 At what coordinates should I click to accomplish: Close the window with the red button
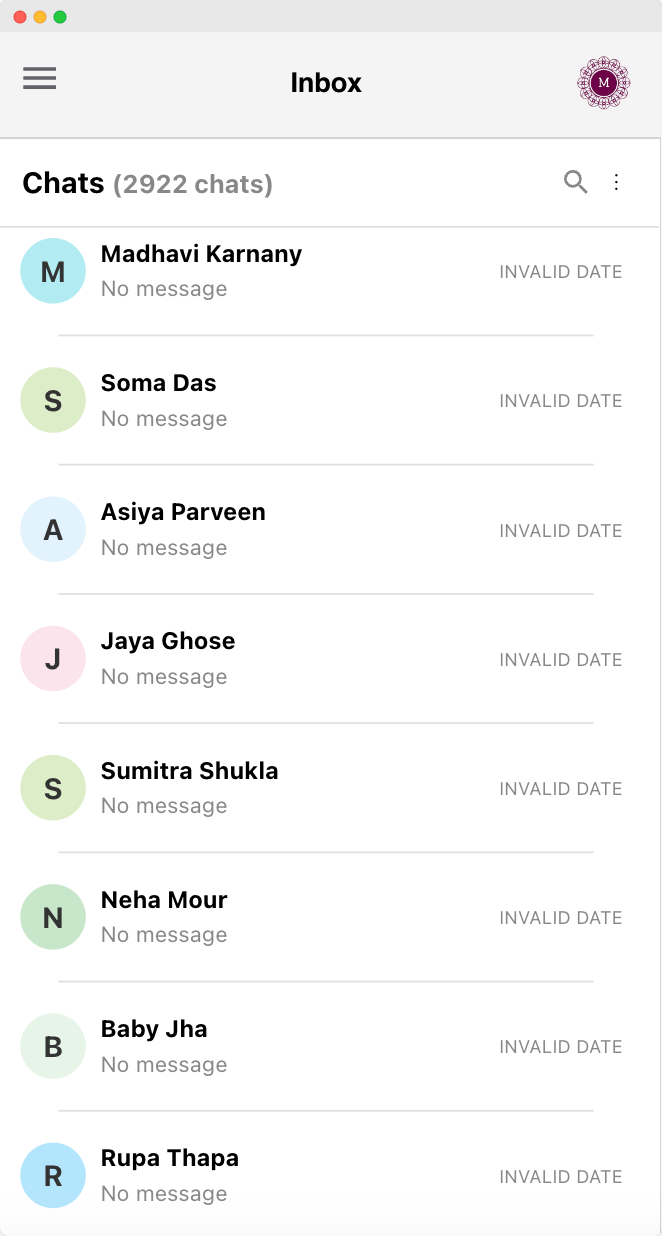coord(20,17)
